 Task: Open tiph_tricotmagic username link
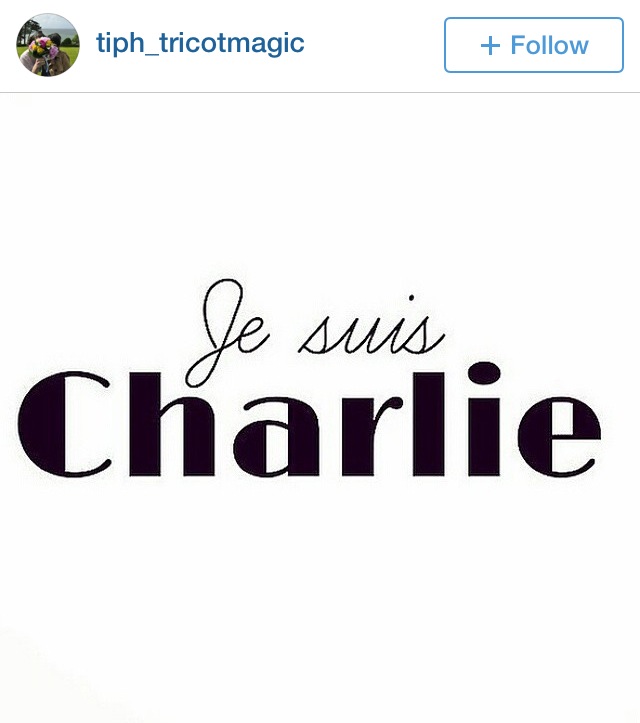click(200, 44)
